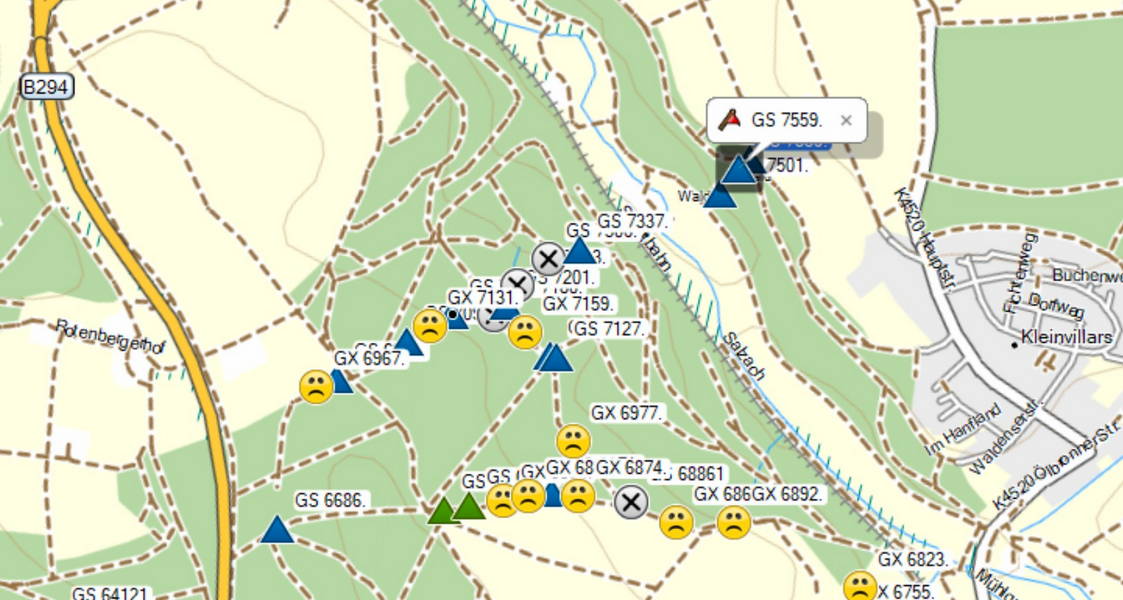Tap the GX 6967 sad face marker

[x=316, y=387]
